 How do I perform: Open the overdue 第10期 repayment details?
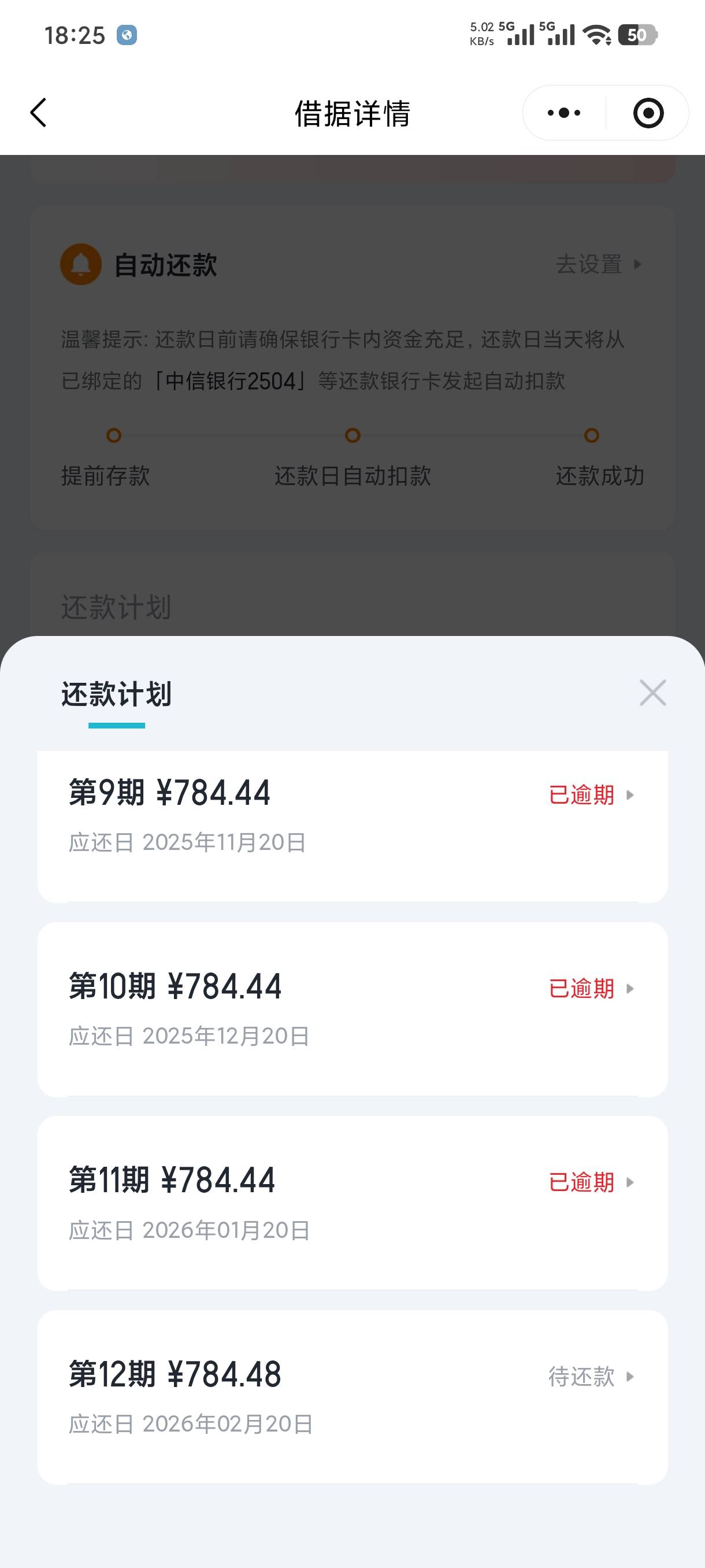pyautogui.click(x=353, y=1009)
